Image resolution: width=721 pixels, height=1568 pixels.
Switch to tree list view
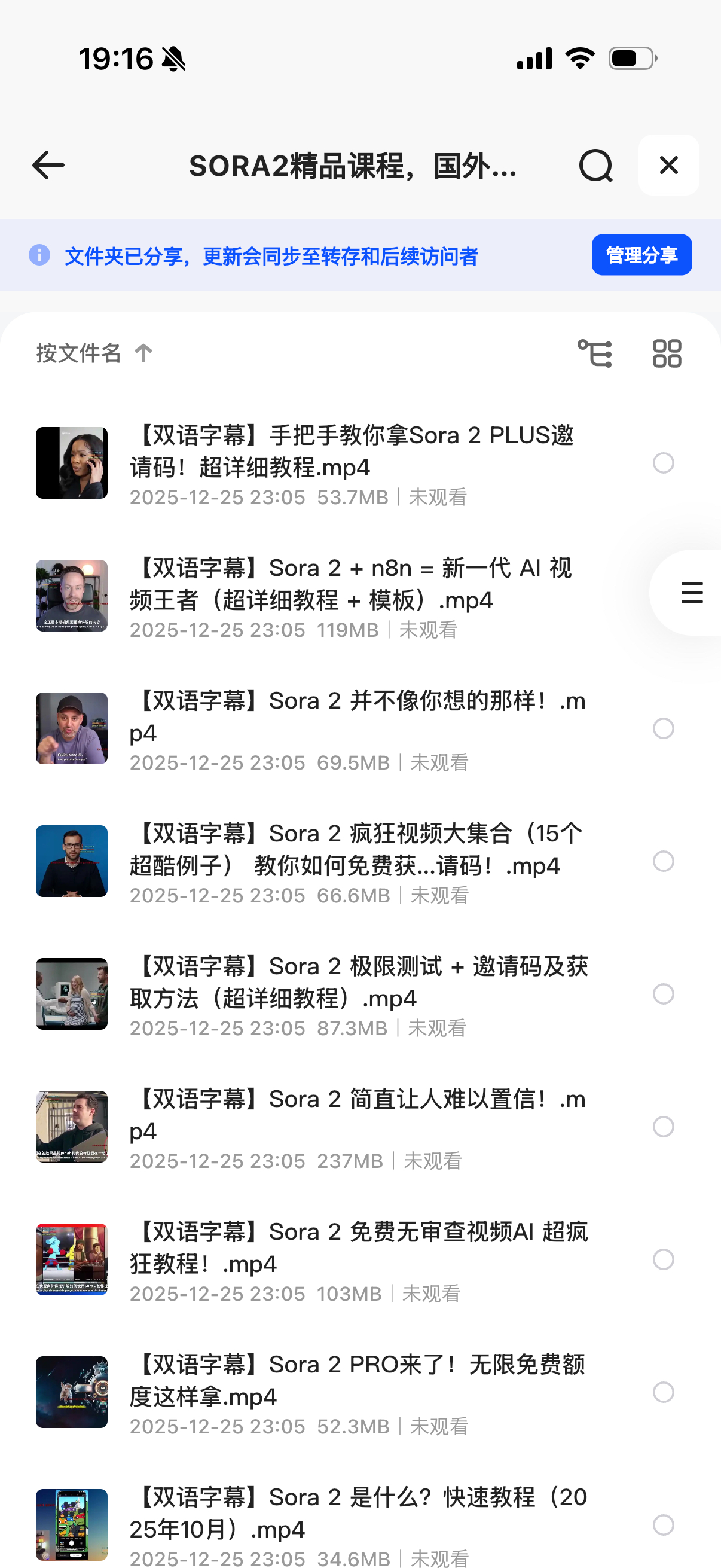[594, 353]
